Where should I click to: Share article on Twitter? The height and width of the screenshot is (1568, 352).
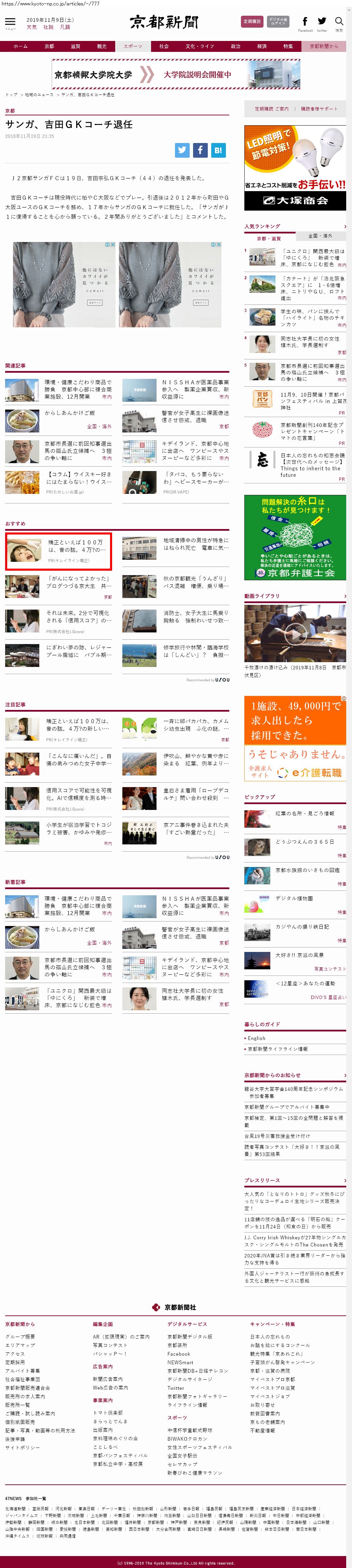pos(182,150)
